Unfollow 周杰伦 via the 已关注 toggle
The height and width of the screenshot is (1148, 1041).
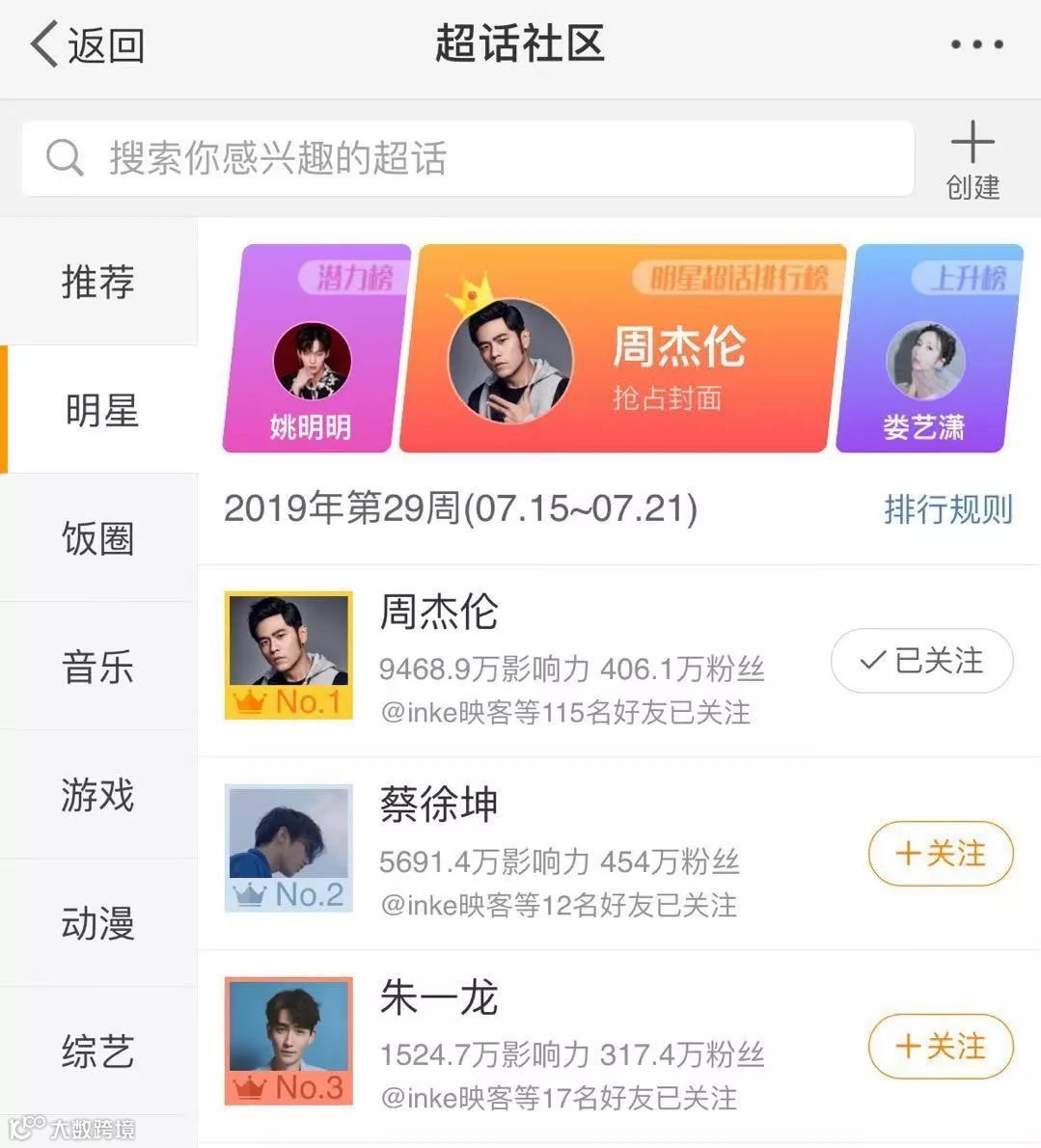click(920, 661)
